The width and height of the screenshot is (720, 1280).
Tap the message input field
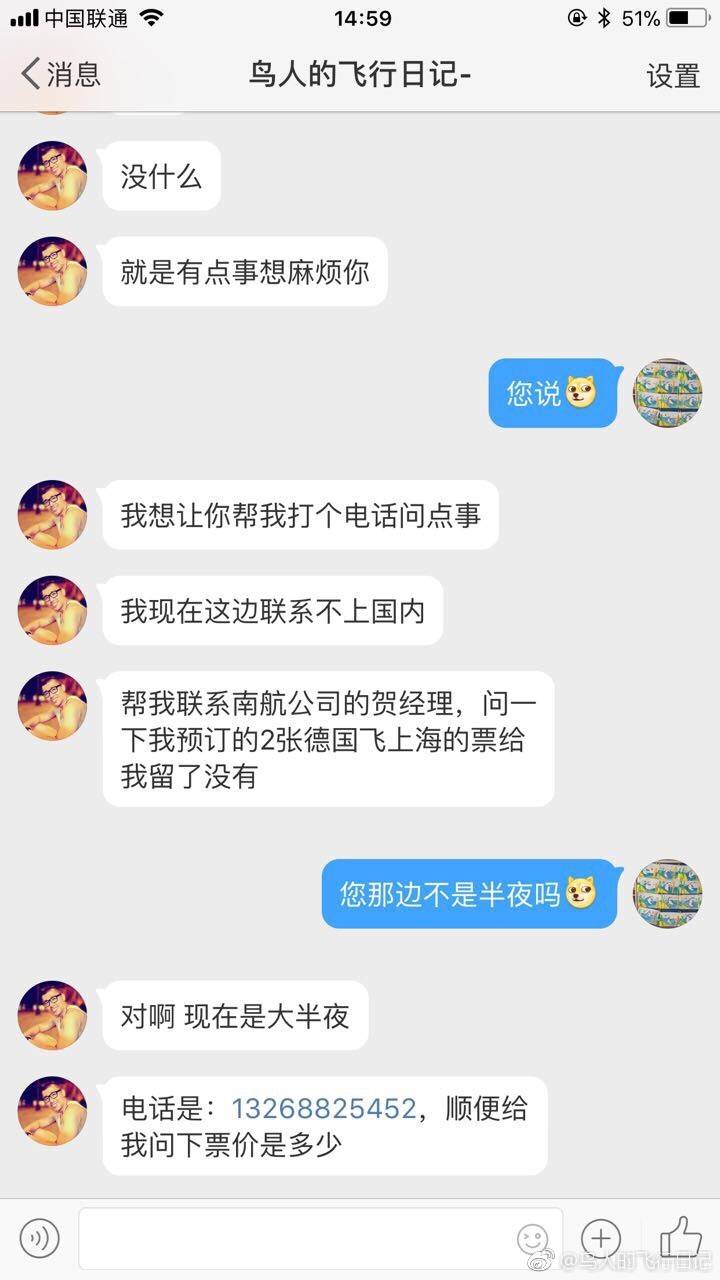[x=290, y=1238]
